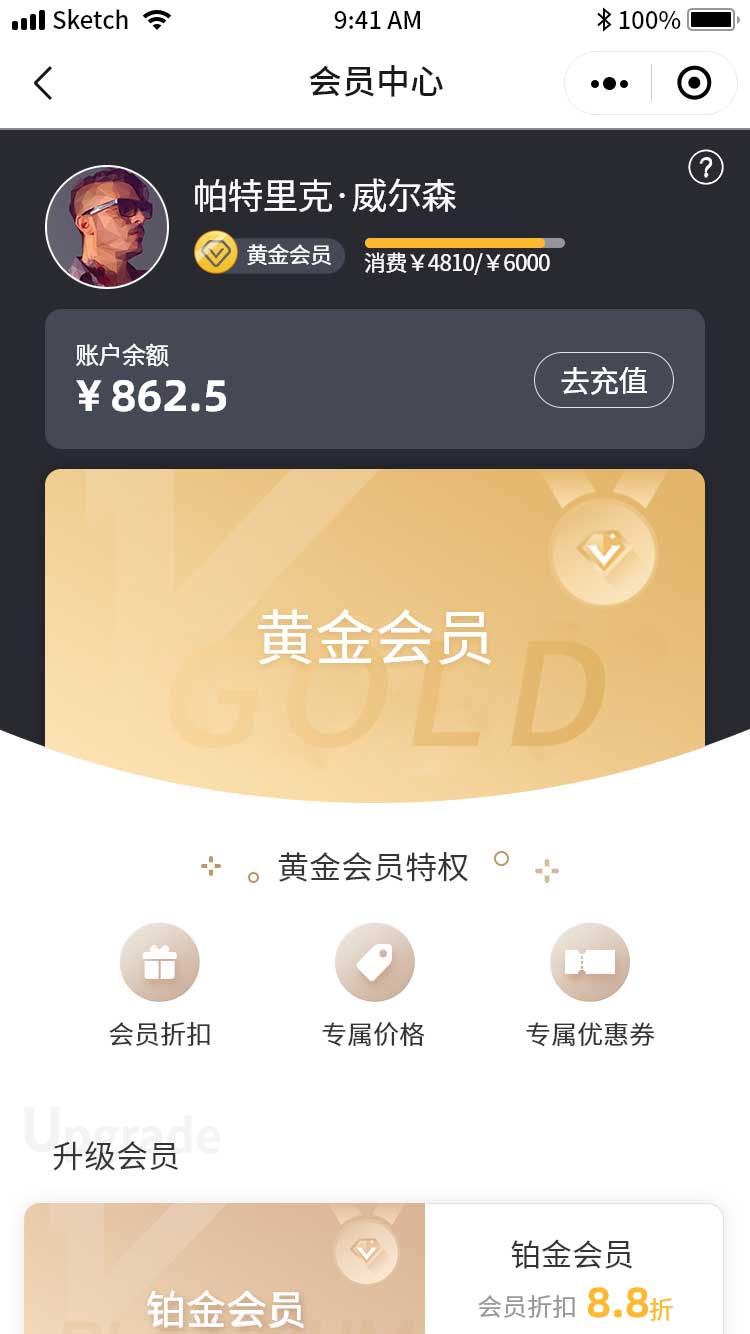
Task: Open the 铂金会员 upgrade card
Action: point(372,1270)
